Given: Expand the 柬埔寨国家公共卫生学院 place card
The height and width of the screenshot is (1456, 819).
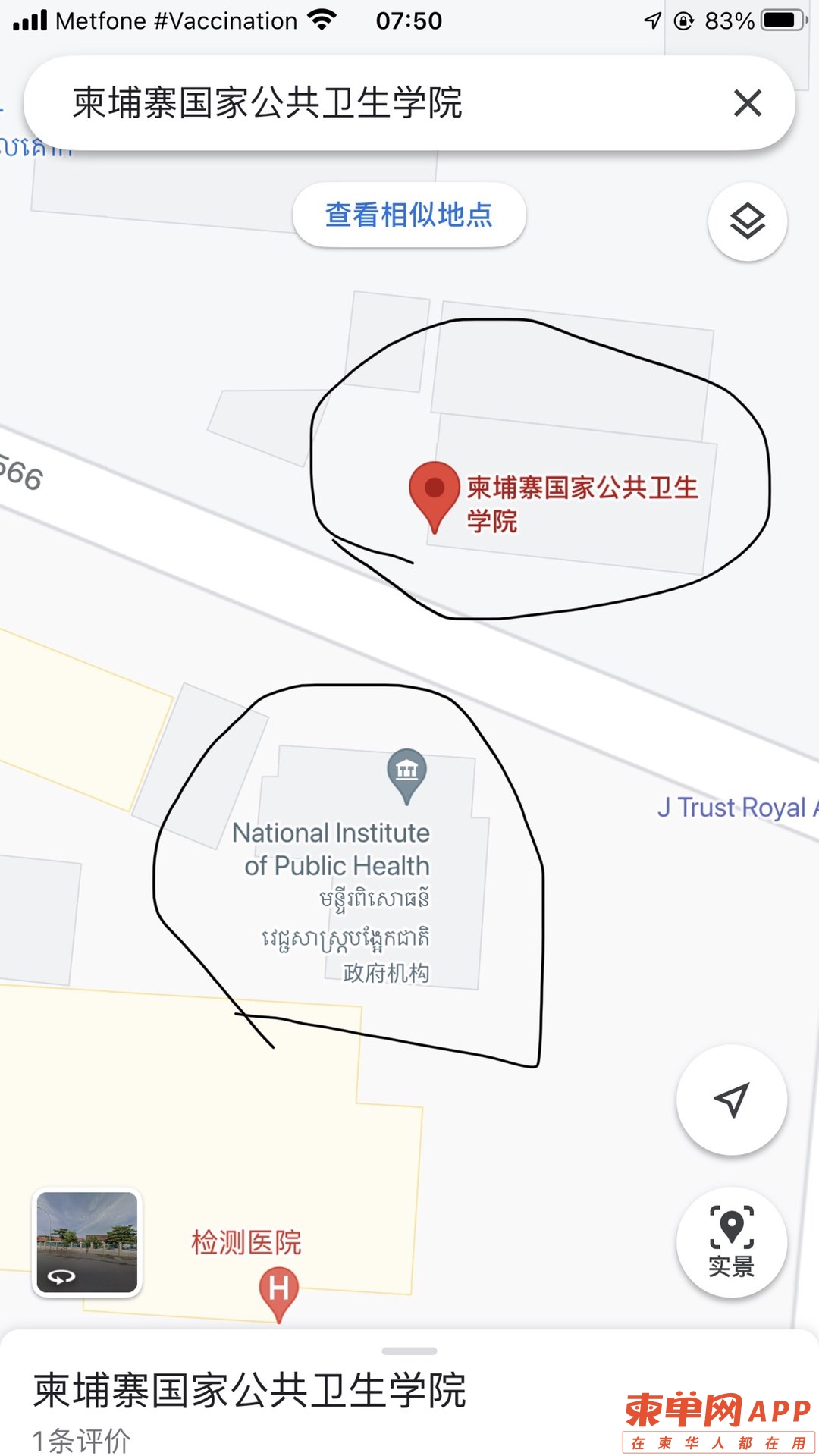Looking at the screenshot, I should pos(250,1392).
